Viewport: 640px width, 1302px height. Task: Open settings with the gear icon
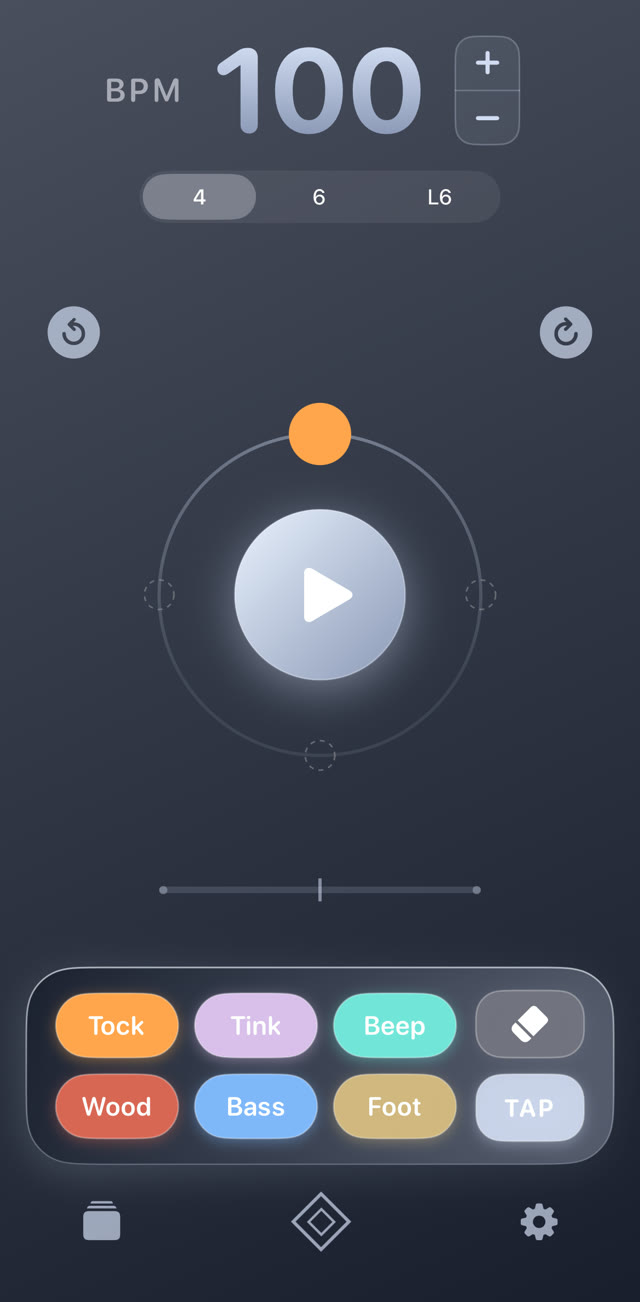point(539,1222)
